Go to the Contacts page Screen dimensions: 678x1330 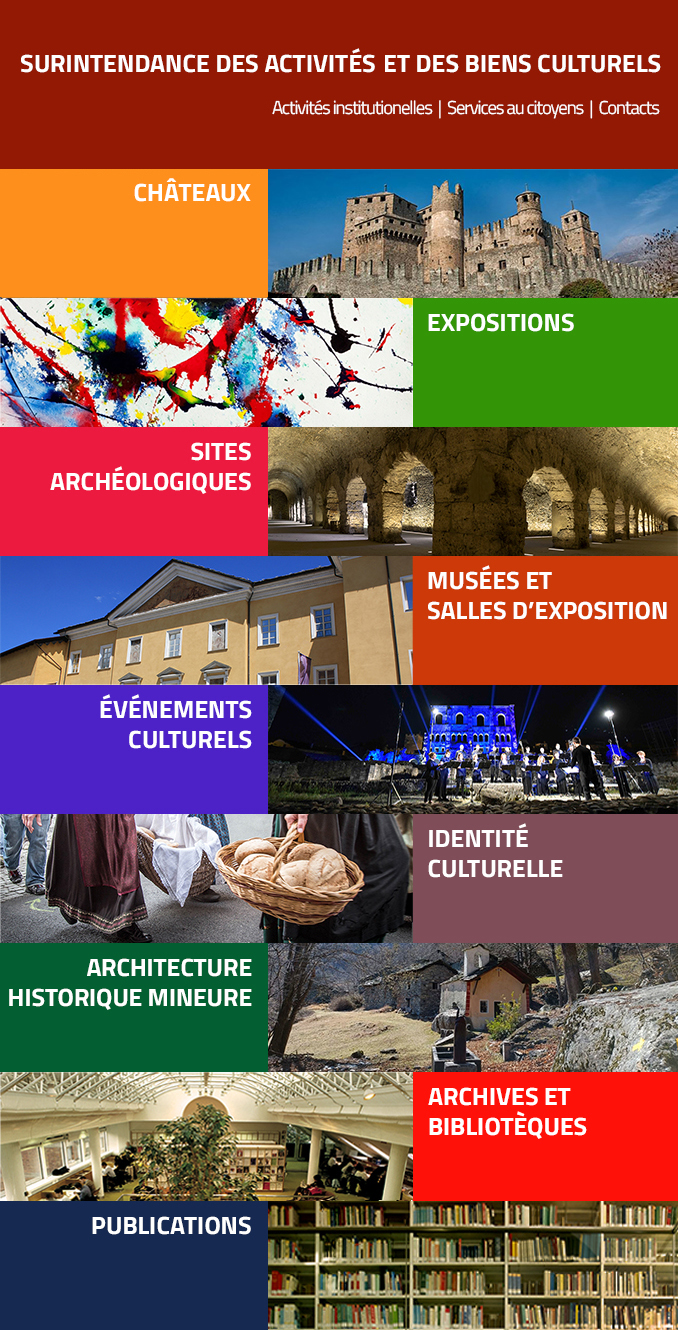[629, 108]
